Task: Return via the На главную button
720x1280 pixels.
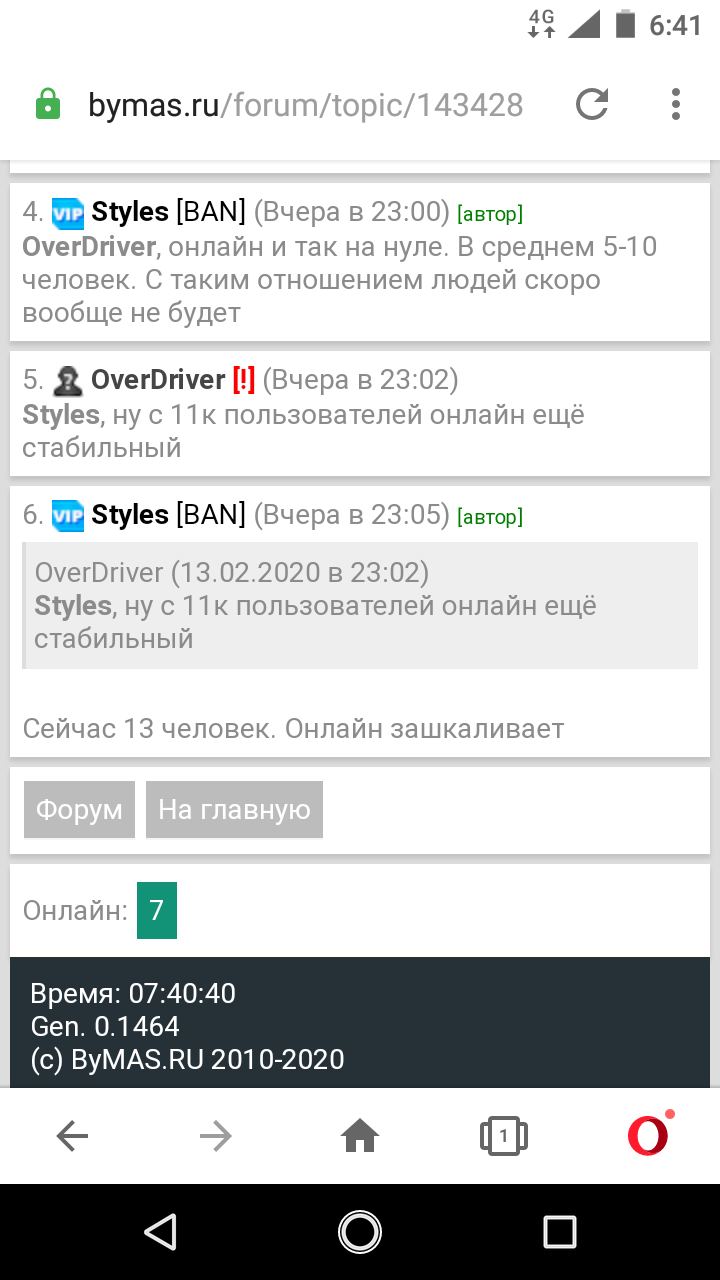Action: (x=234, y=810)
